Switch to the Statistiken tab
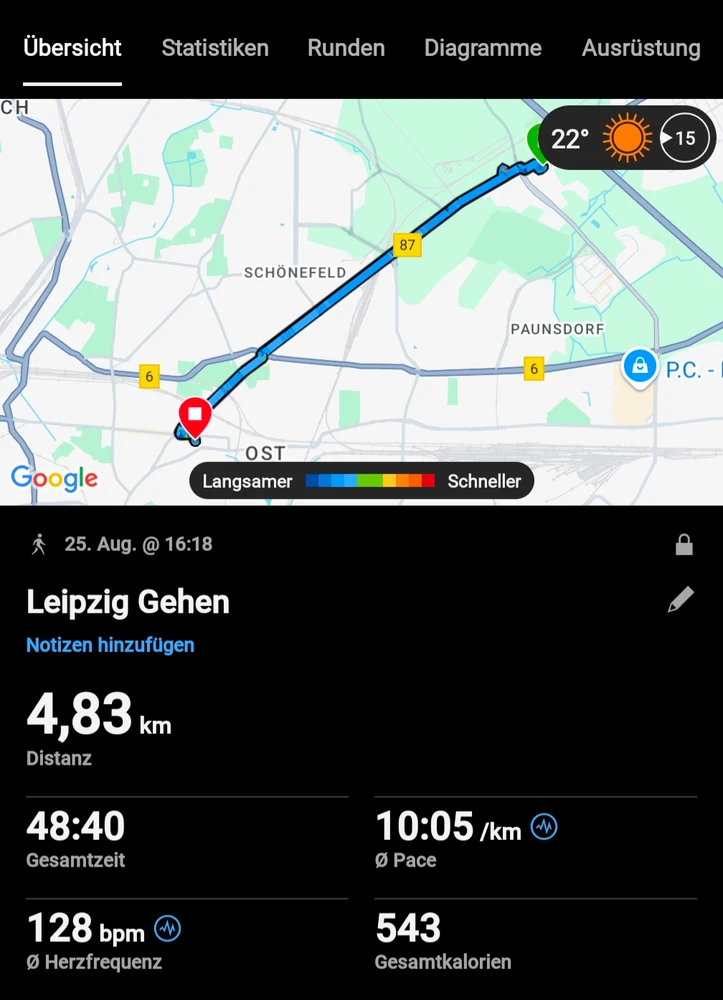The width and height of the screenshot is (723, 1000). coord(215,48)
